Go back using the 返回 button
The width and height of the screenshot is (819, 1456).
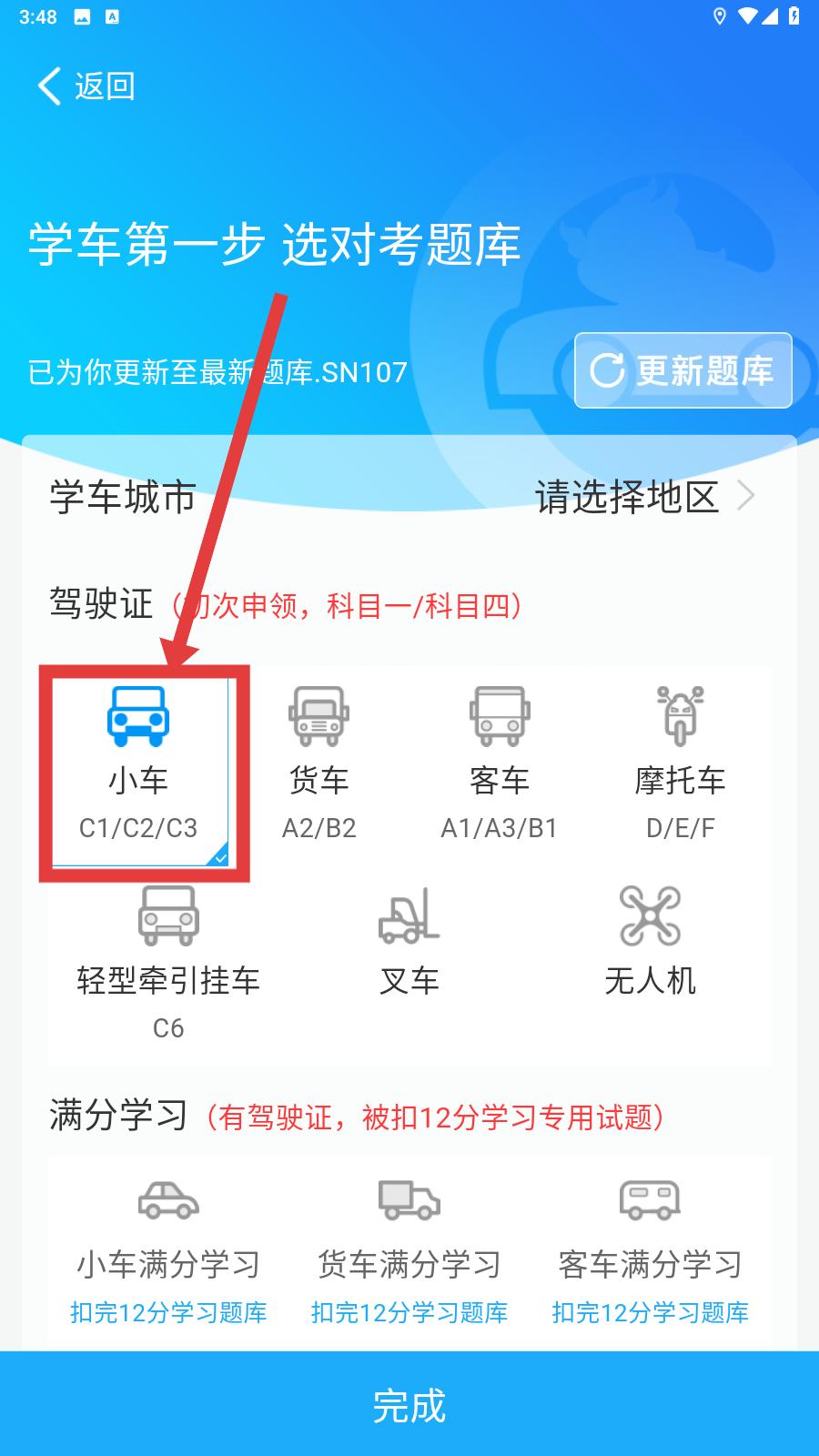tap(86, 86)
